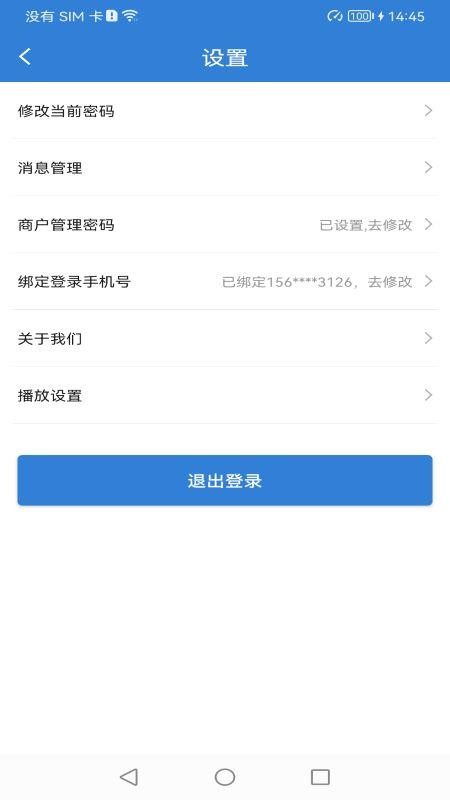Tap the system home button
Image resolution: width=450 pixels, height=800 pixels.
(225, 777)
